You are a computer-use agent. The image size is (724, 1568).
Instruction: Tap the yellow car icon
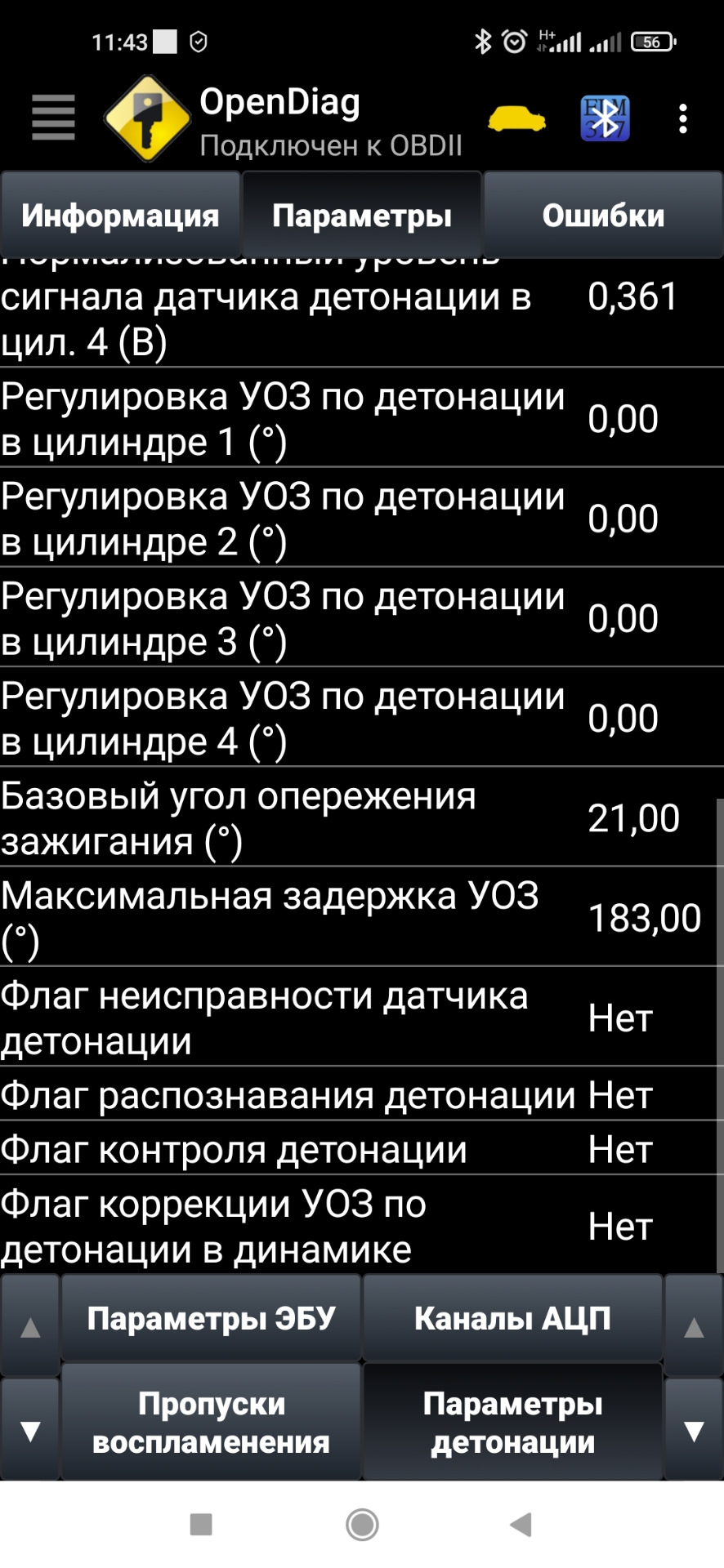coord(516,119)
